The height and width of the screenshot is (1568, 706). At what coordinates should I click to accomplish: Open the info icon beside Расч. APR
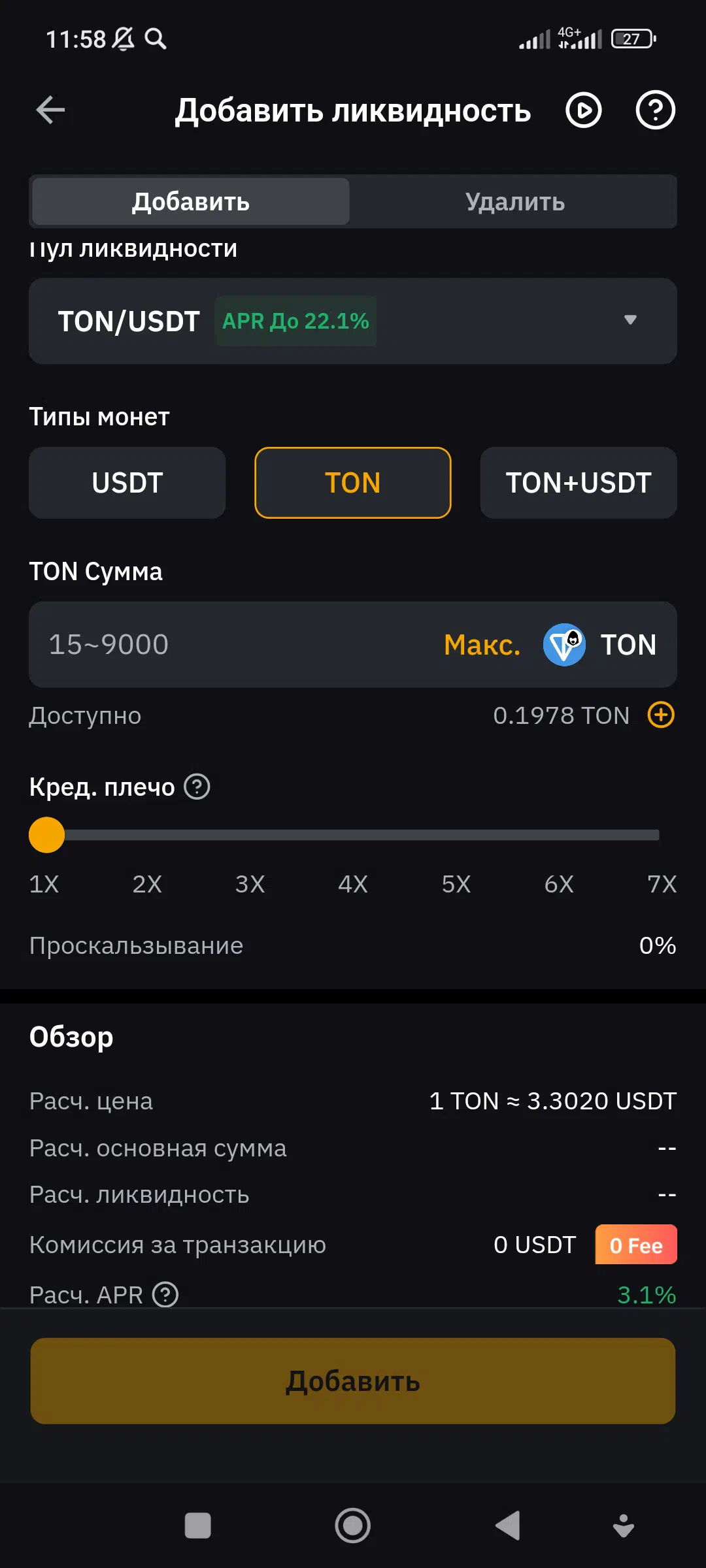tap(165, 1294)
